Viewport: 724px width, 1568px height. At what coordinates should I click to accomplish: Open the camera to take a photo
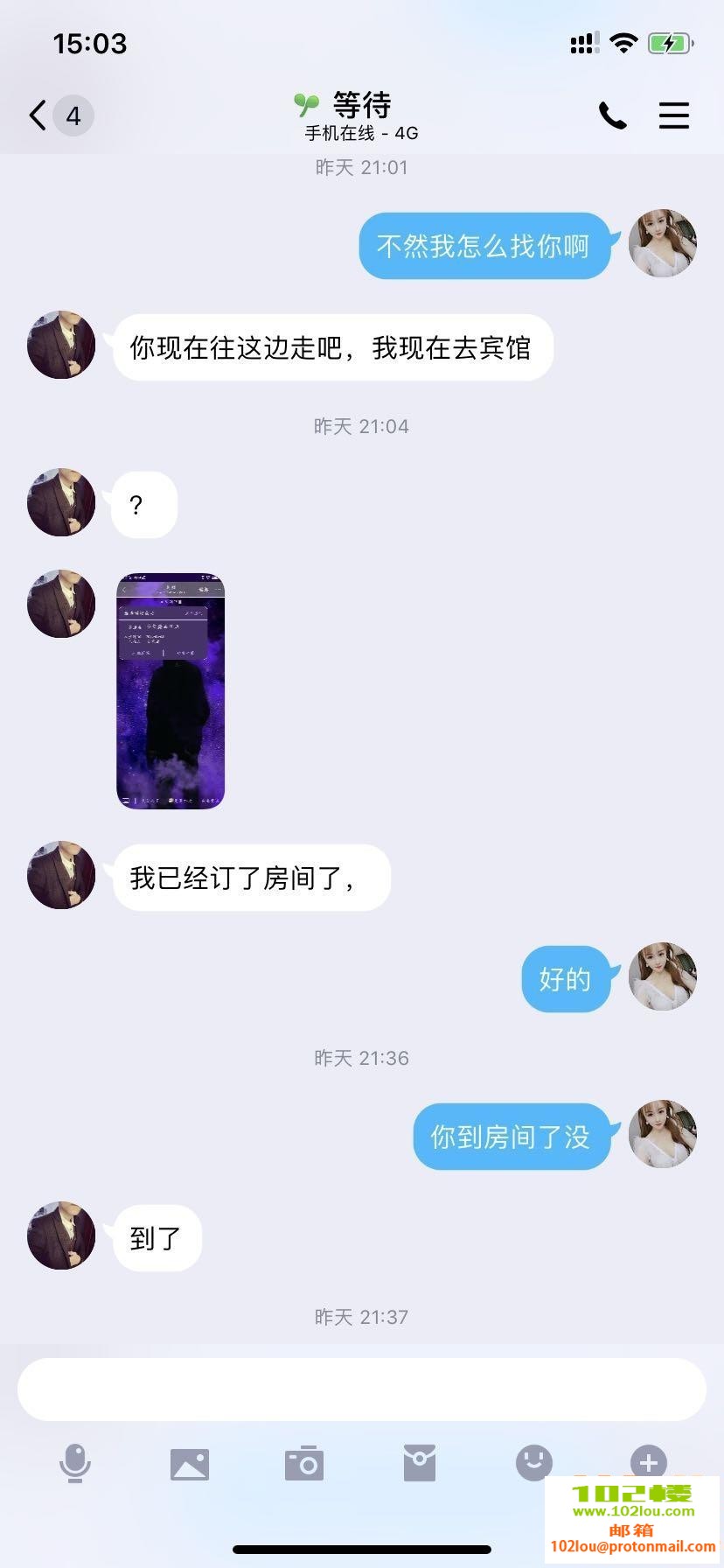point(304,1463)
